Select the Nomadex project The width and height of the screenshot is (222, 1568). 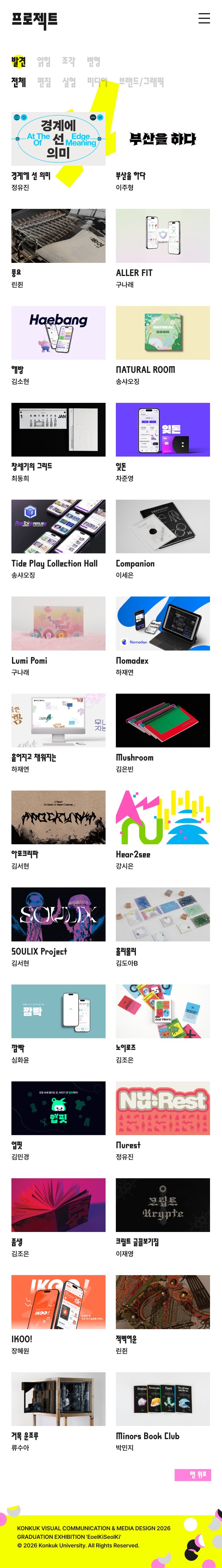coord(162,623)
